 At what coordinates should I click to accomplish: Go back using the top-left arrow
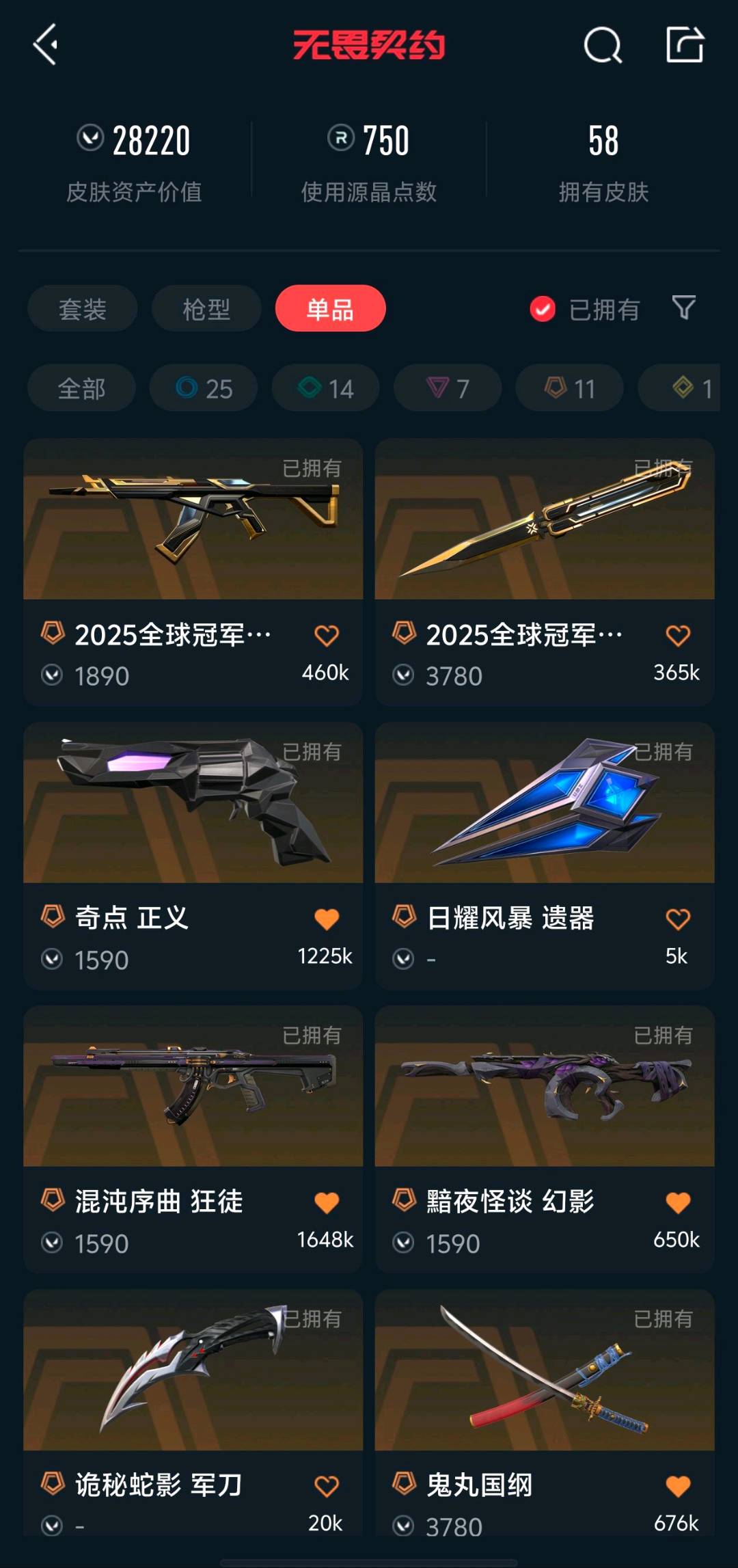(46, 45)
